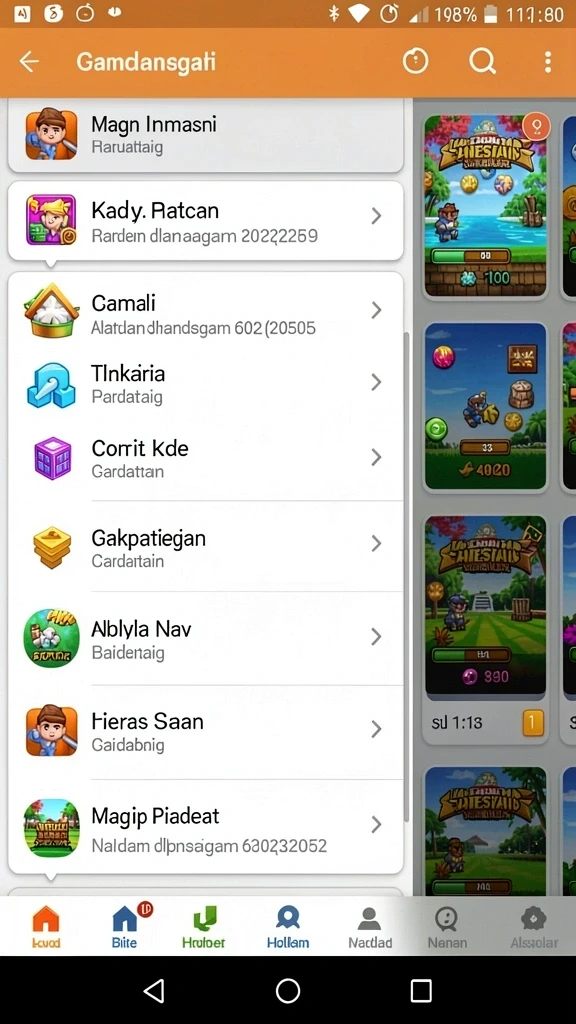Open the Corrit Kde row
The height and width of the screenshot is (1024, 576).
coord(206,458)
